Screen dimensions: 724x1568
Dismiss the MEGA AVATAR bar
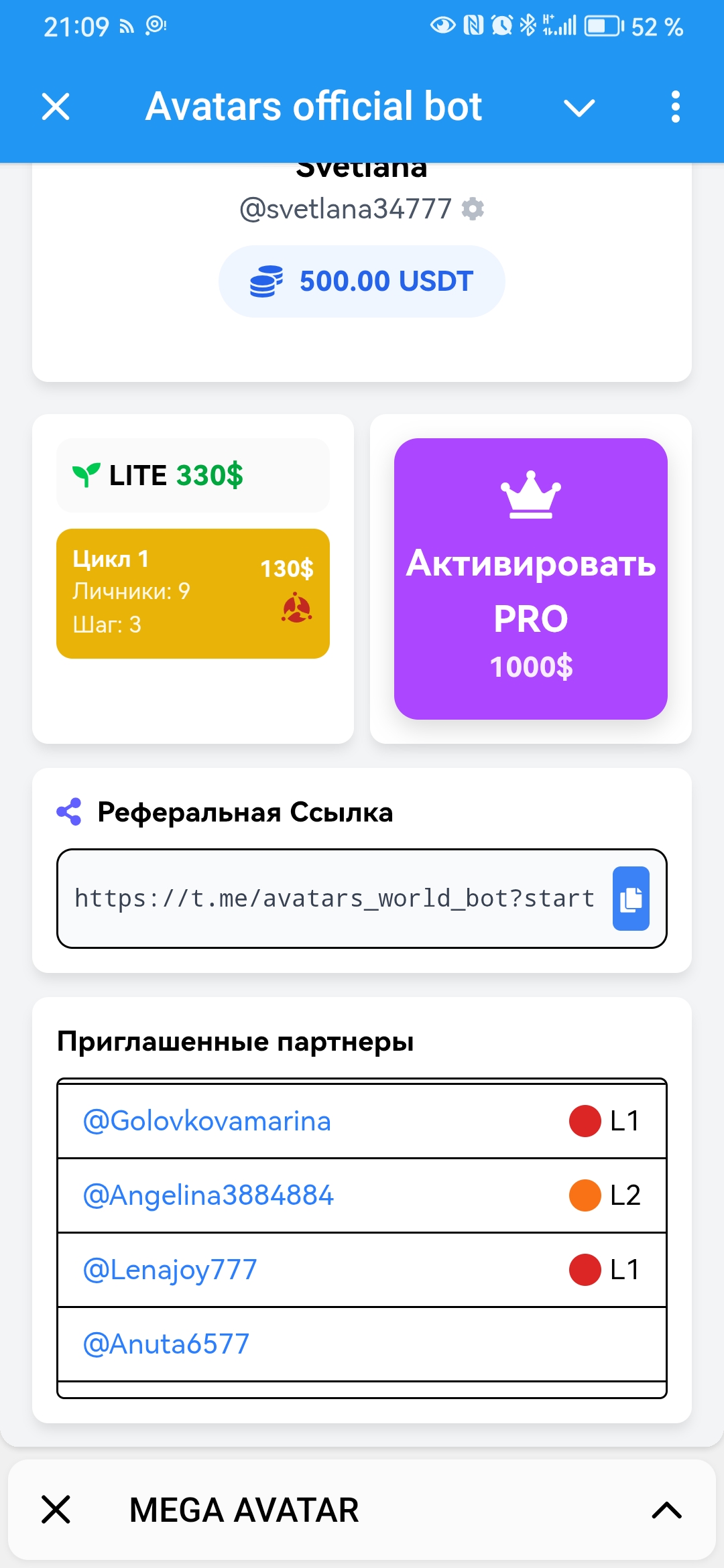[x=56, y=1510]
